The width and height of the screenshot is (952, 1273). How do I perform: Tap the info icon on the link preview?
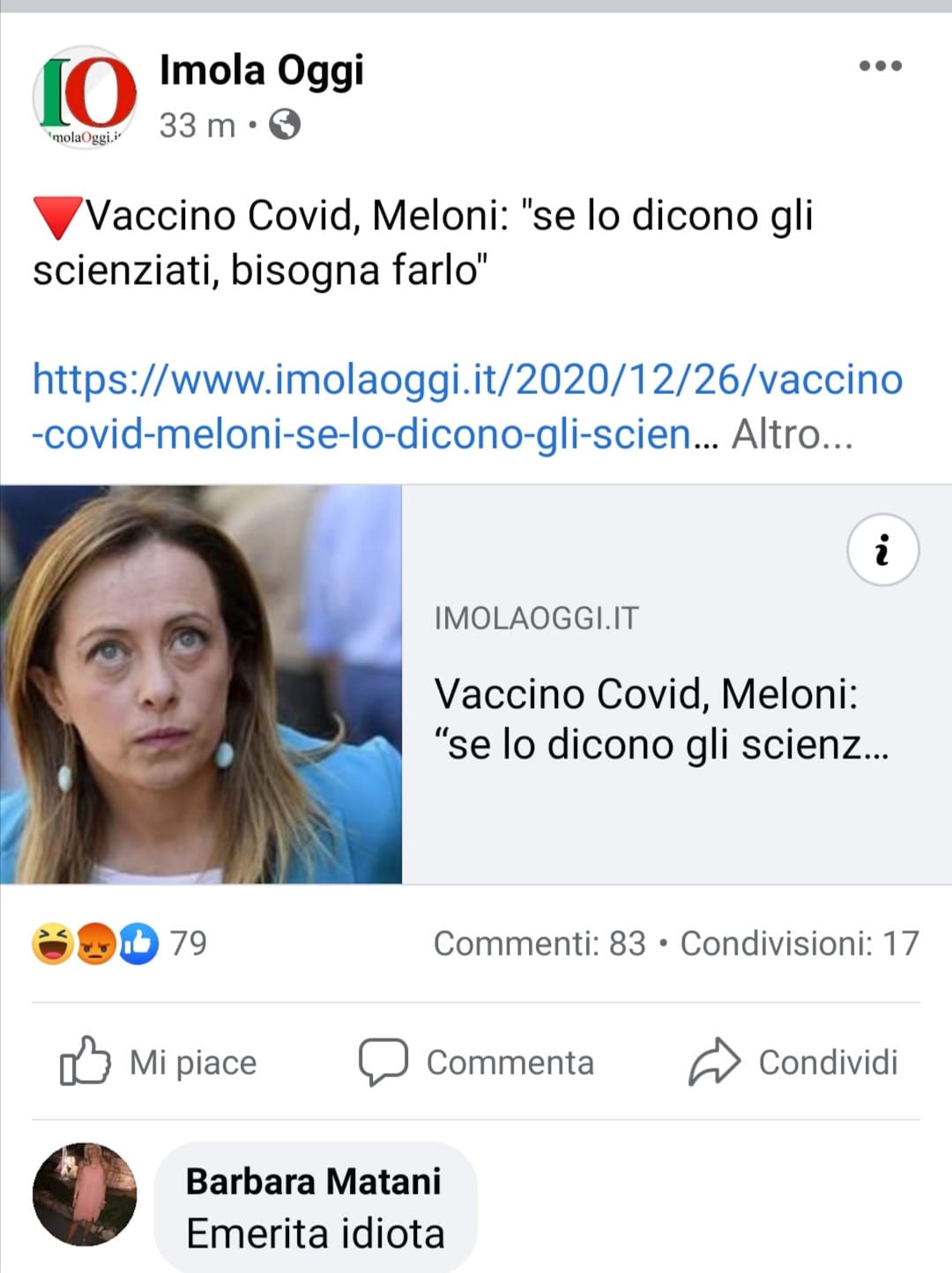point(882,550)
